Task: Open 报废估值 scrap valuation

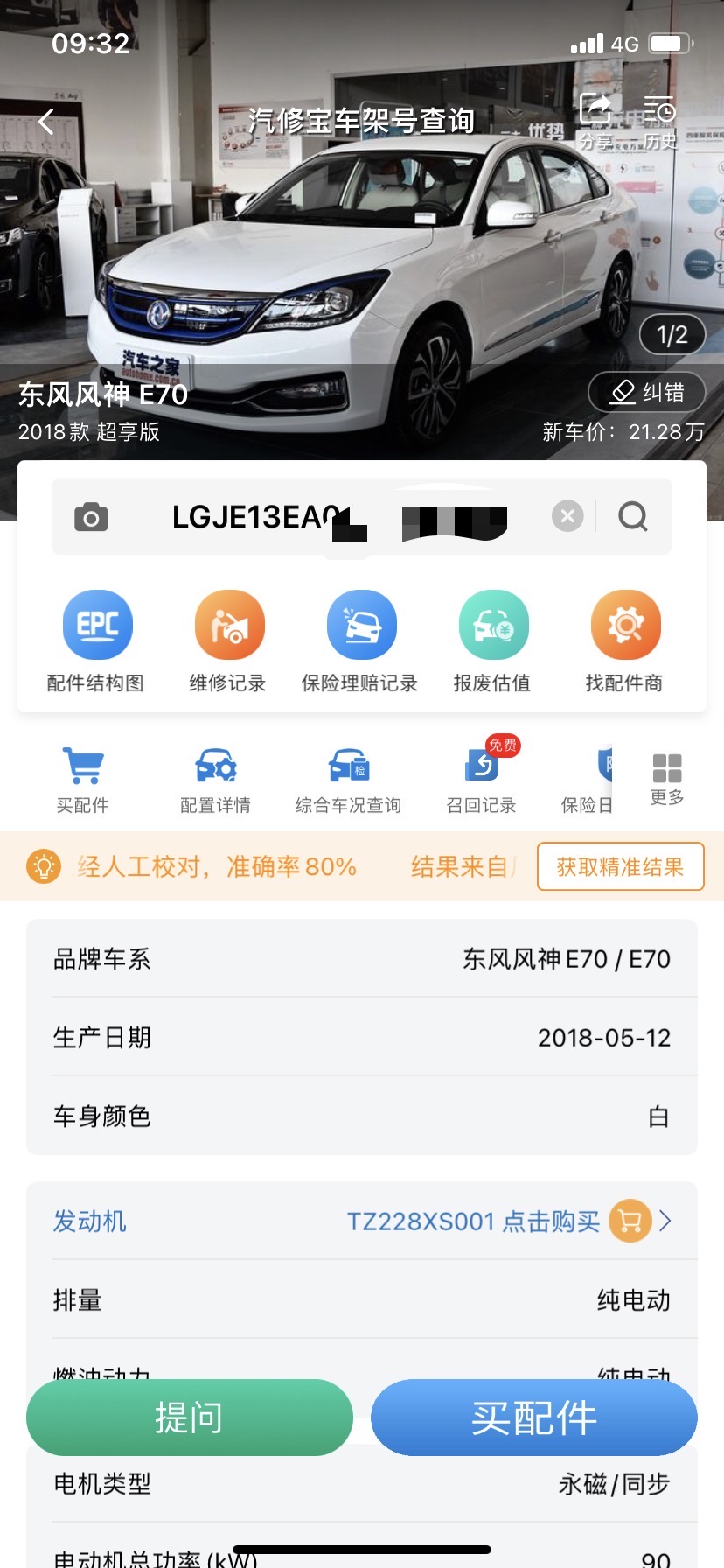Action: point(492,640)
